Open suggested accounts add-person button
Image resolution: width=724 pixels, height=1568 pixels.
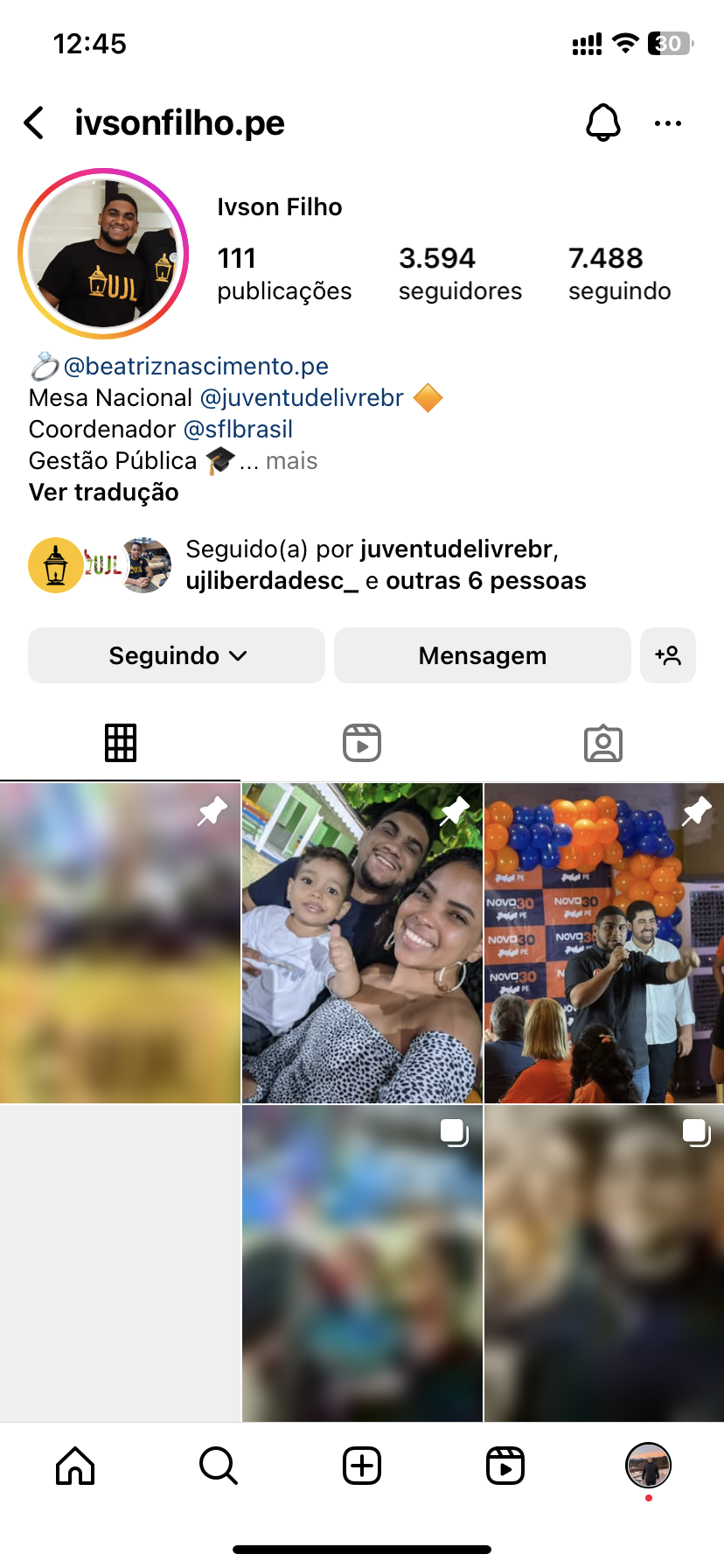coord(668,655)
